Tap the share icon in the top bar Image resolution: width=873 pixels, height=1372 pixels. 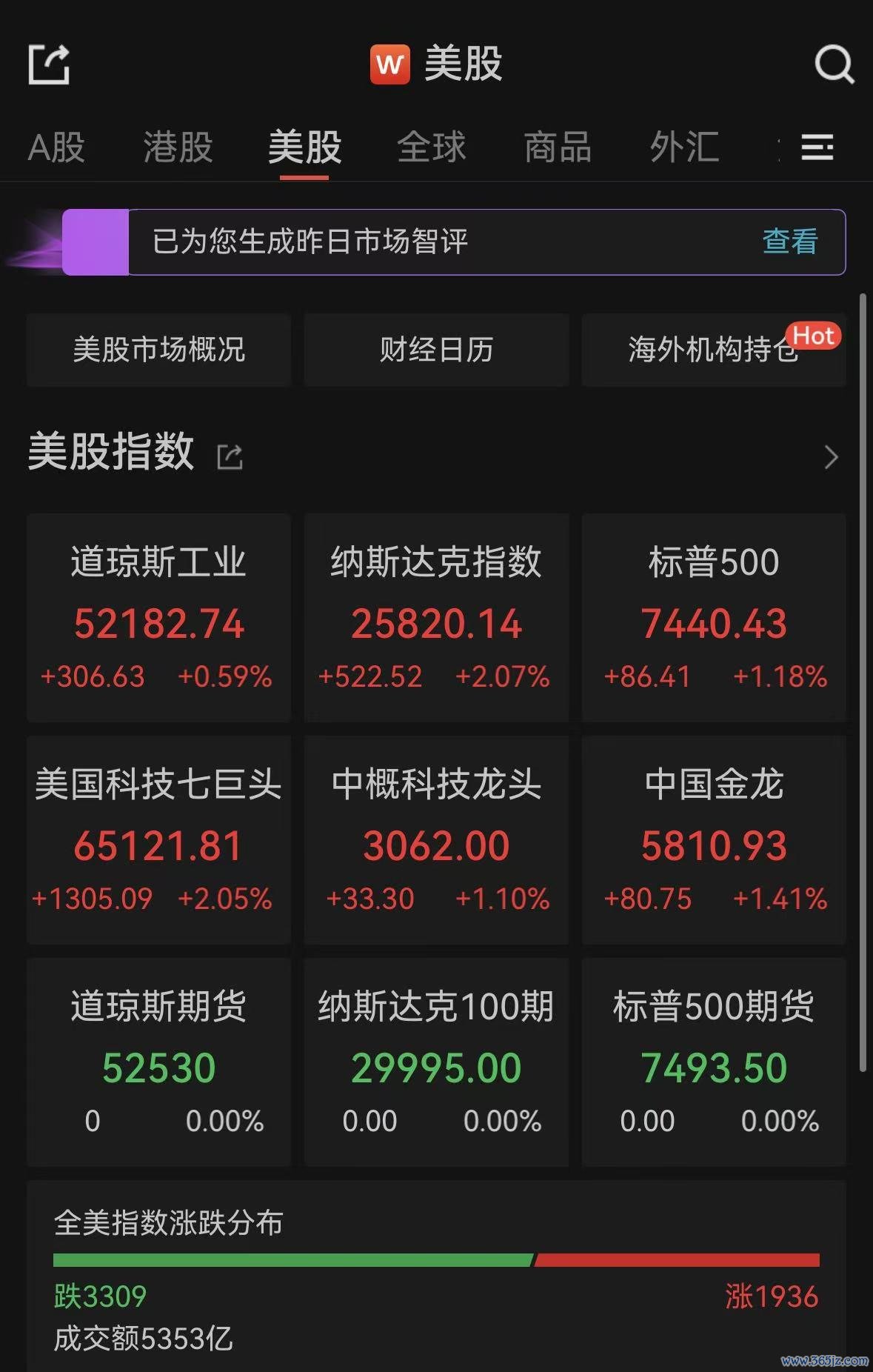pos(49,64)
